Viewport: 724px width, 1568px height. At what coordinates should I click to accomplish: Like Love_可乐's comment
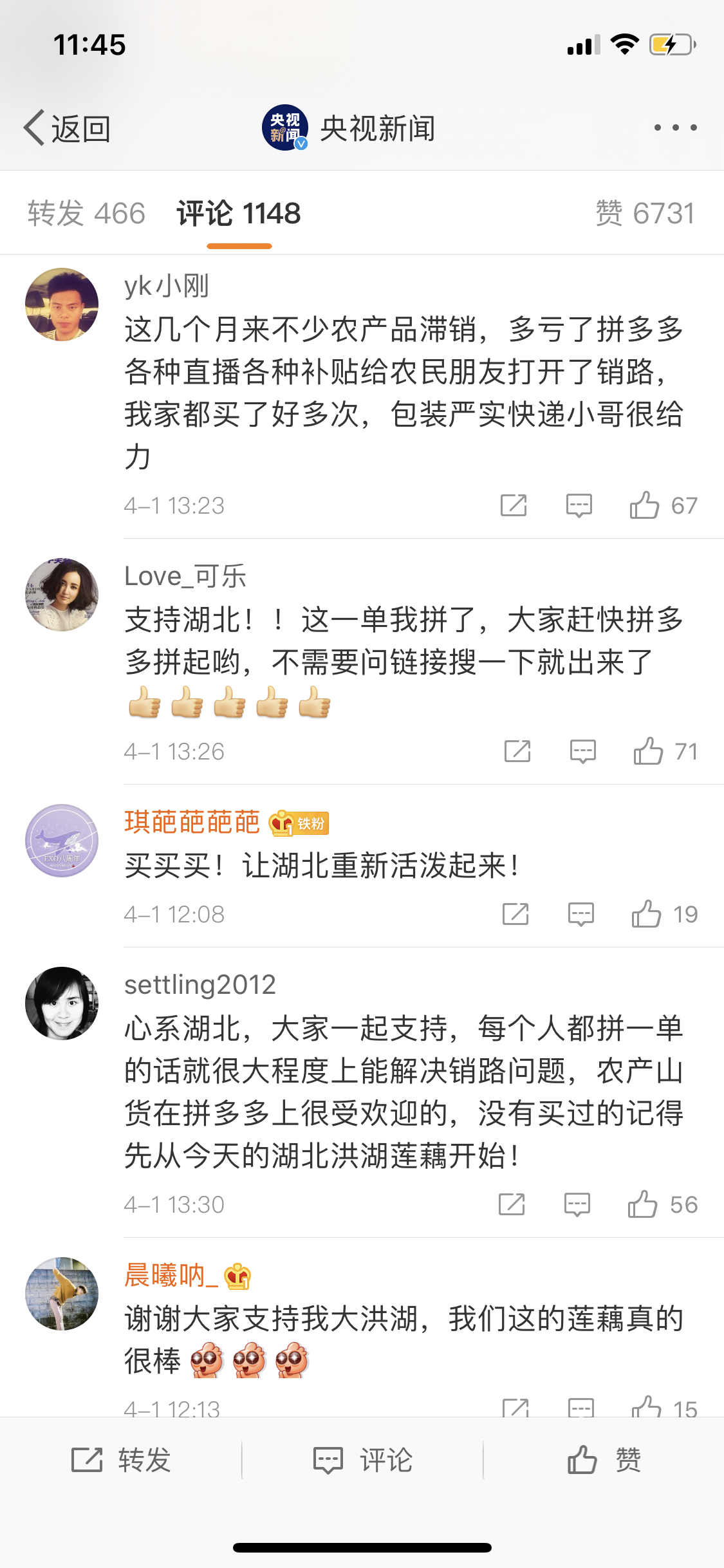click(665, 751)
